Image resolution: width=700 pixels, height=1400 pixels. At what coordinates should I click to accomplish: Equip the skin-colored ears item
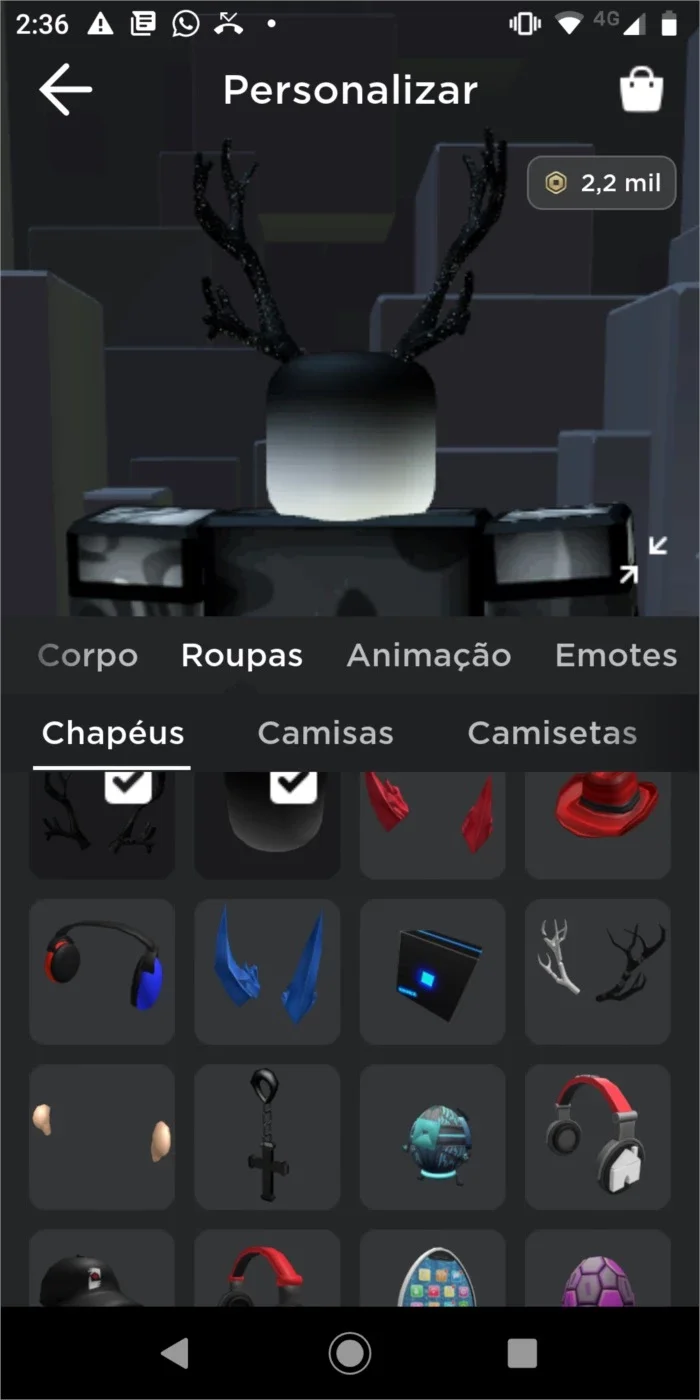tap(102, 1137)
